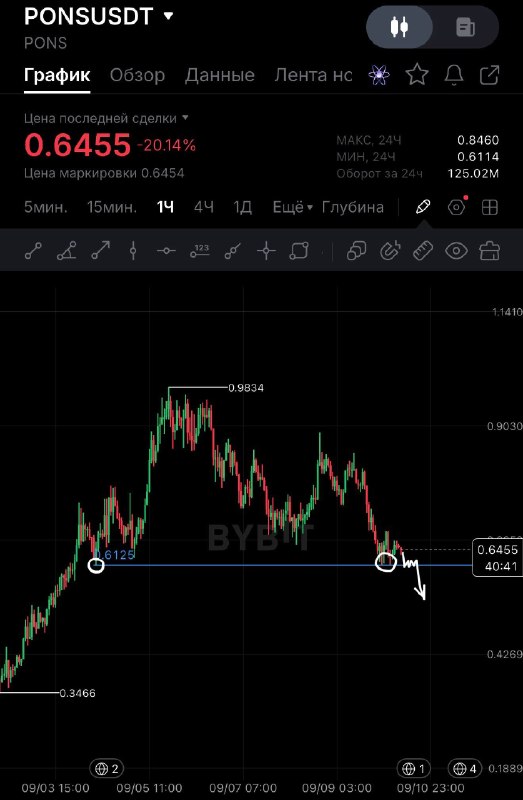Select the 15мин. timeframe
Screen dimensions: 523x800
coord(112,207)
